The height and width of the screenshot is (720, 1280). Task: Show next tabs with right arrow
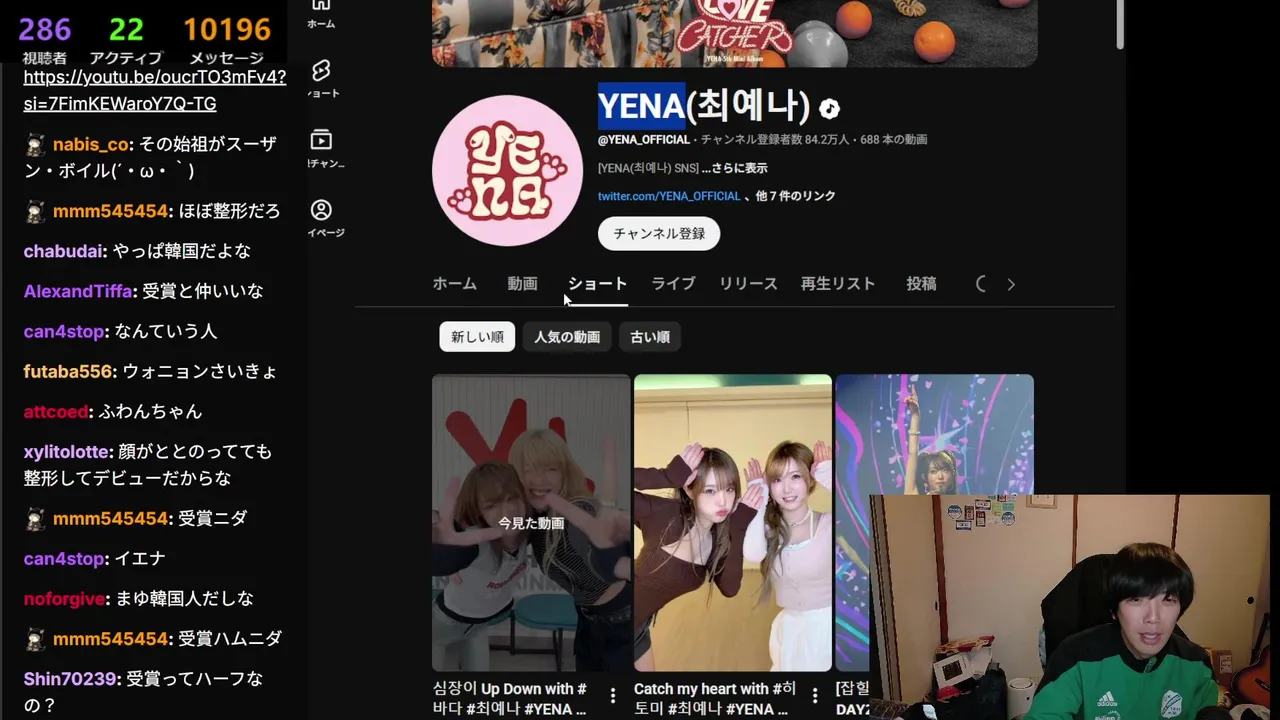(1011, 285)
